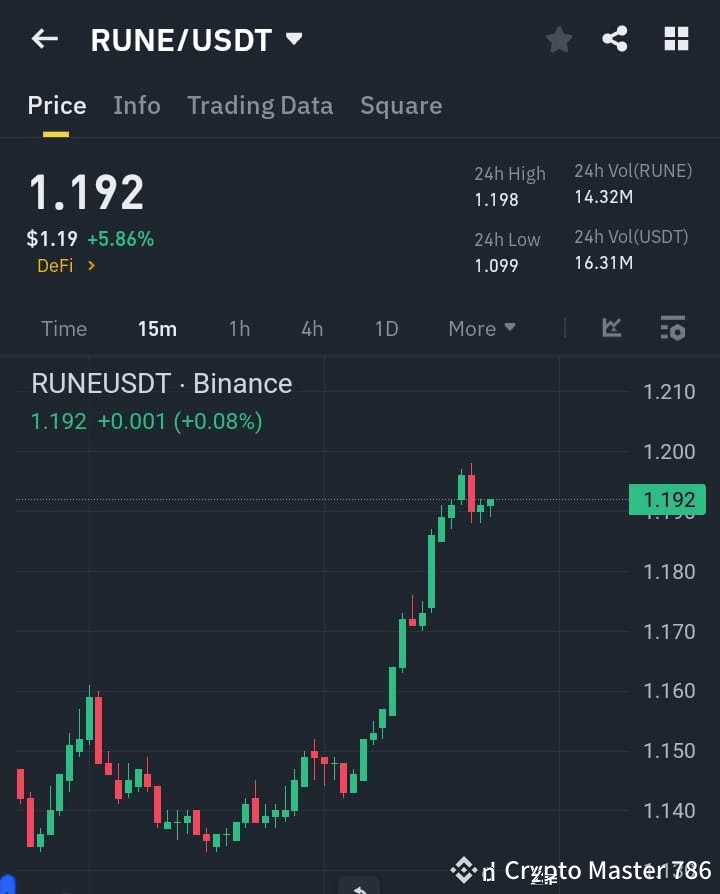Click the apps grid icon in top bar
The height and width of the screenshot is (894, 720).
click(x=676, y=38)
